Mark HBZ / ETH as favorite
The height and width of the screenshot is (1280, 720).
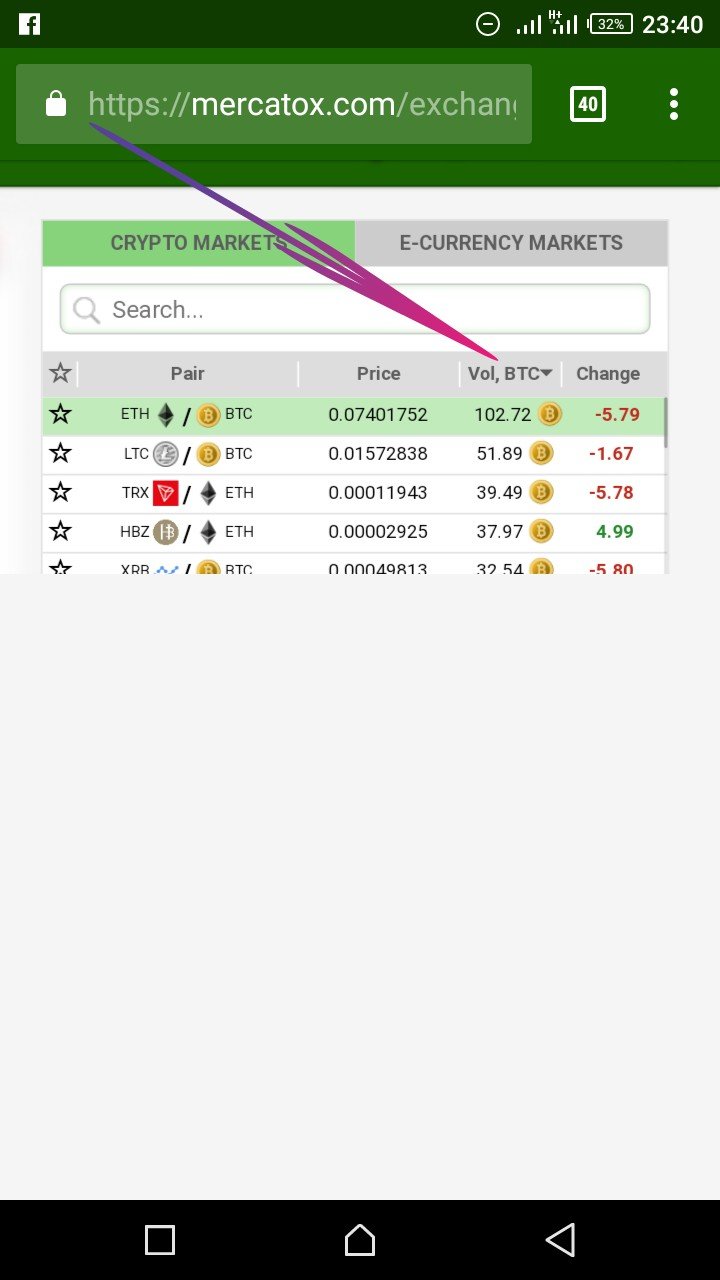click(61, 532)
